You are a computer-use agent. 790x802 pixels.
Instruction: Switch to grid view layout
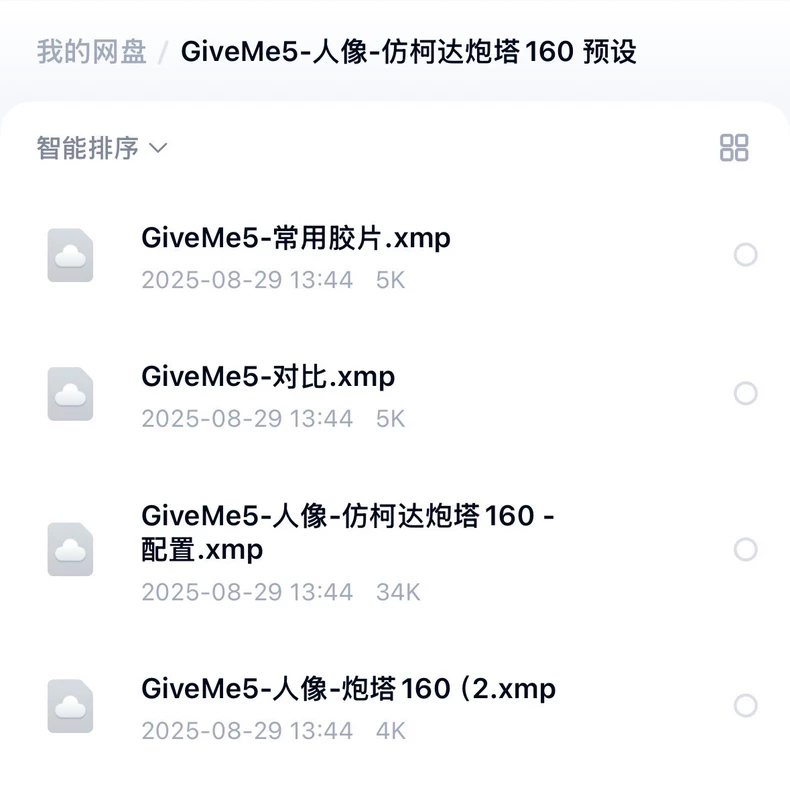tap(734, 148)
